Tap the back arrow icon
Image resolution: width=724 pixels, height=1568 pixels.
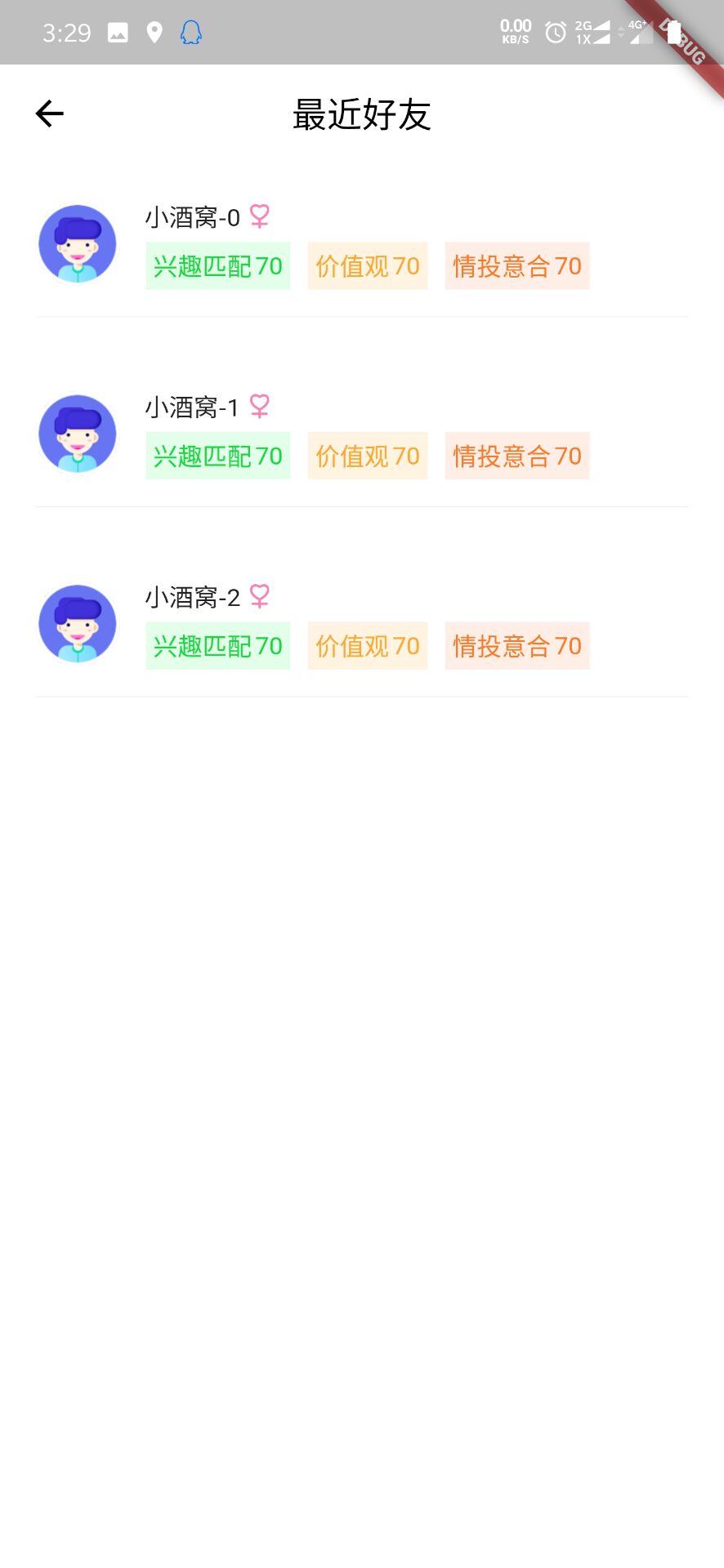point(49,114)
